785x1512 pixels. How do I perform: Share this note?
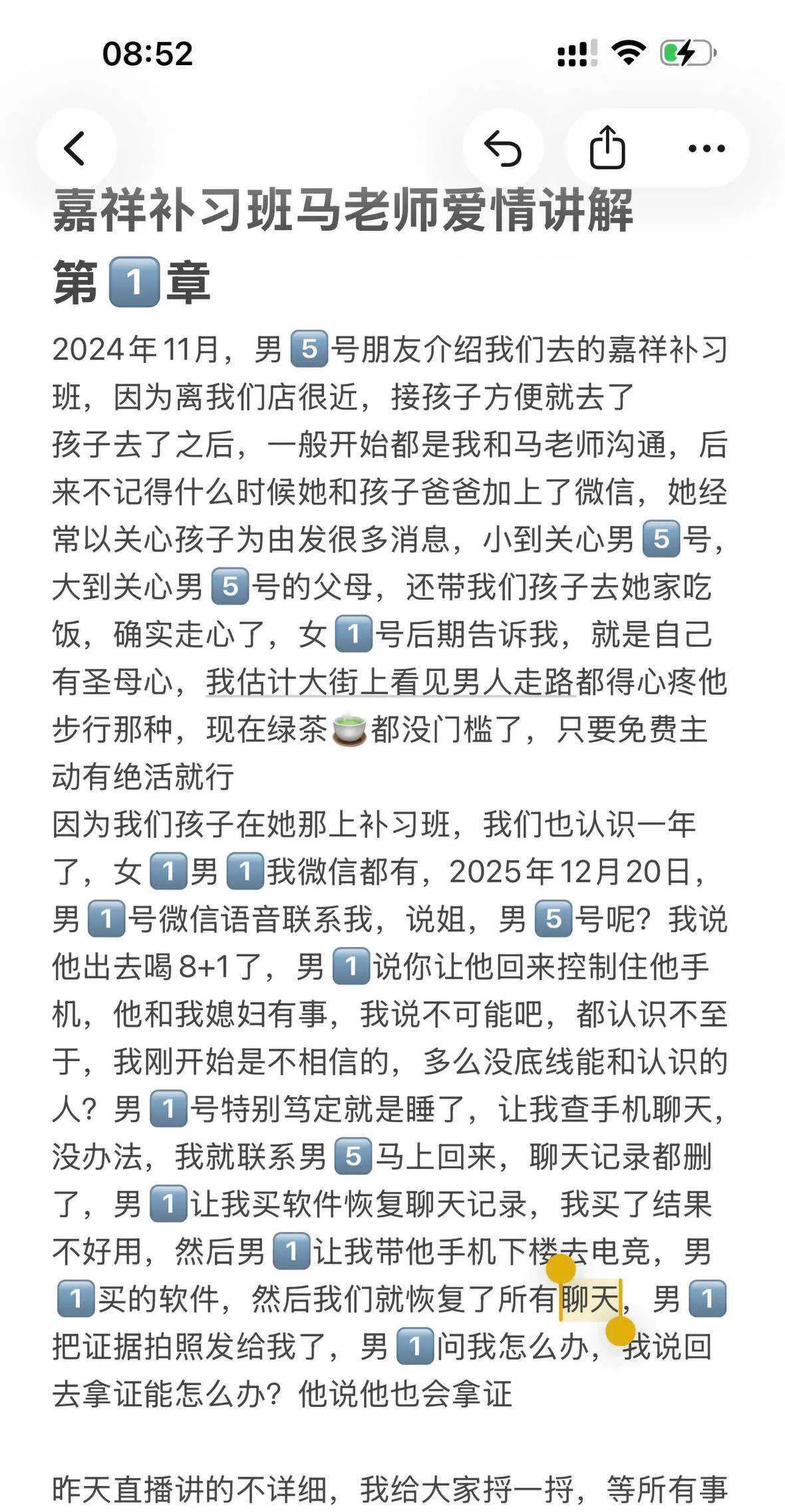(x=607, y=148)
